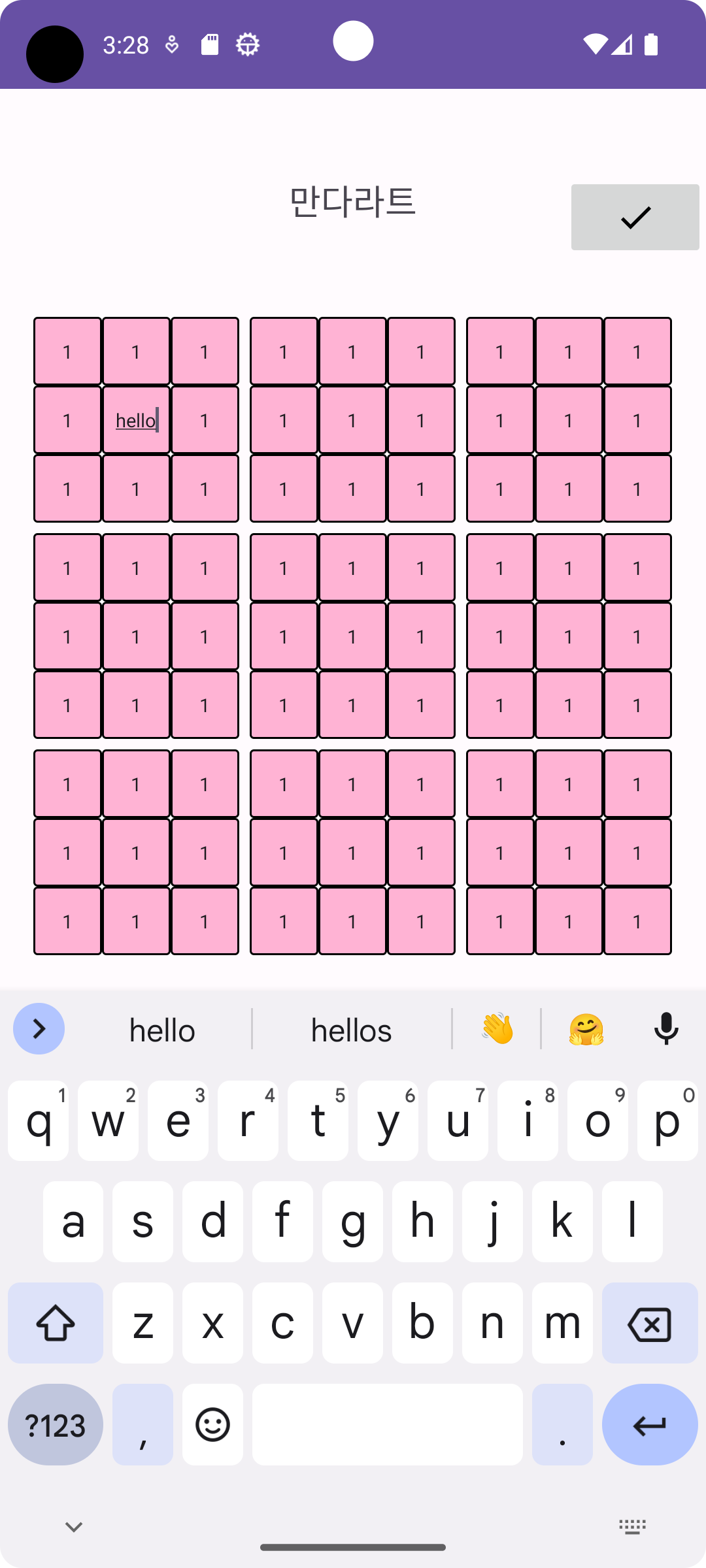Choose the hellos keyboard suggestion

tap(351, 1030)
